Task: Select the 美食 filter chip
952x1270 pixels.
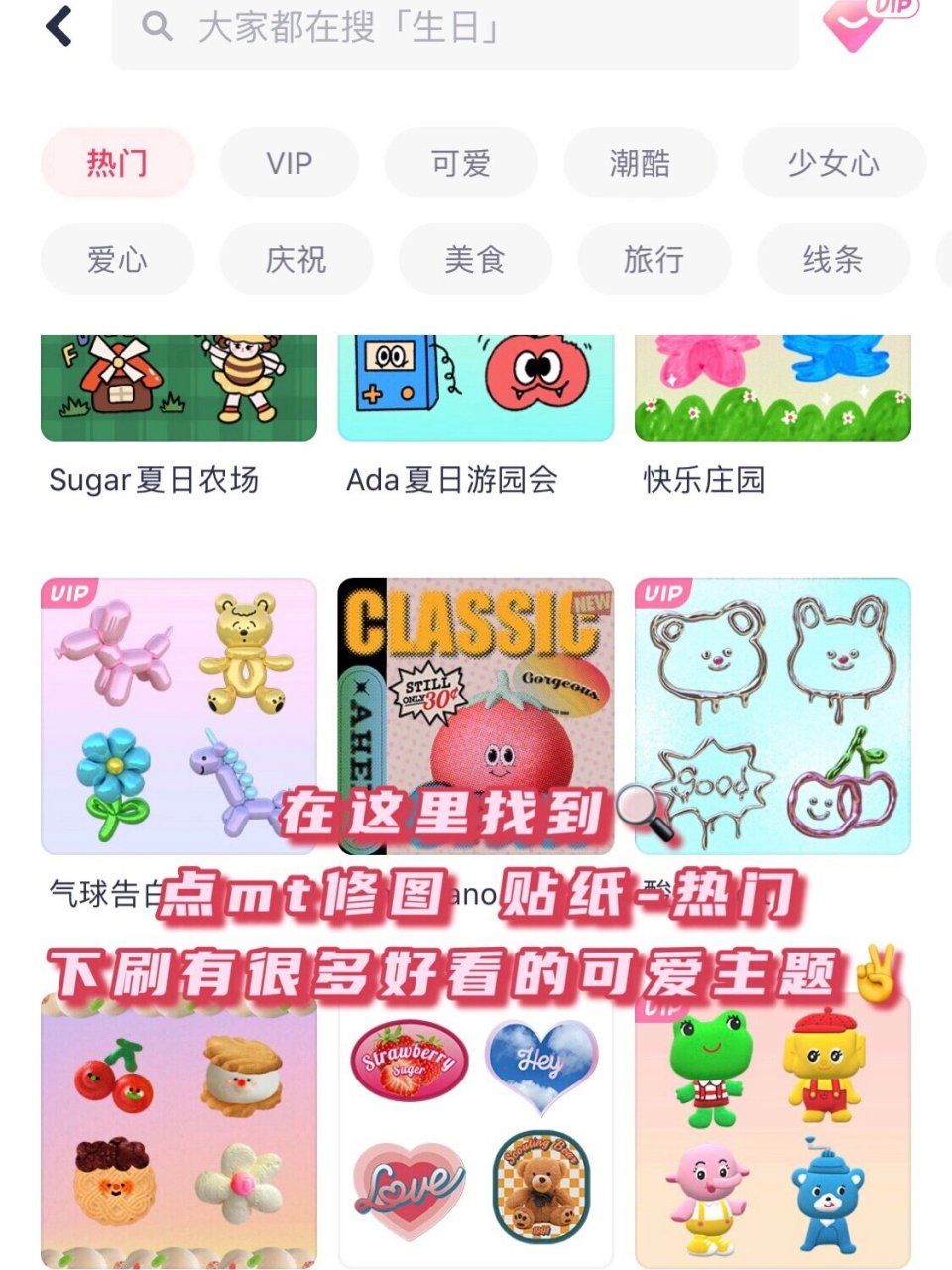Action: (x=475, y=258)
